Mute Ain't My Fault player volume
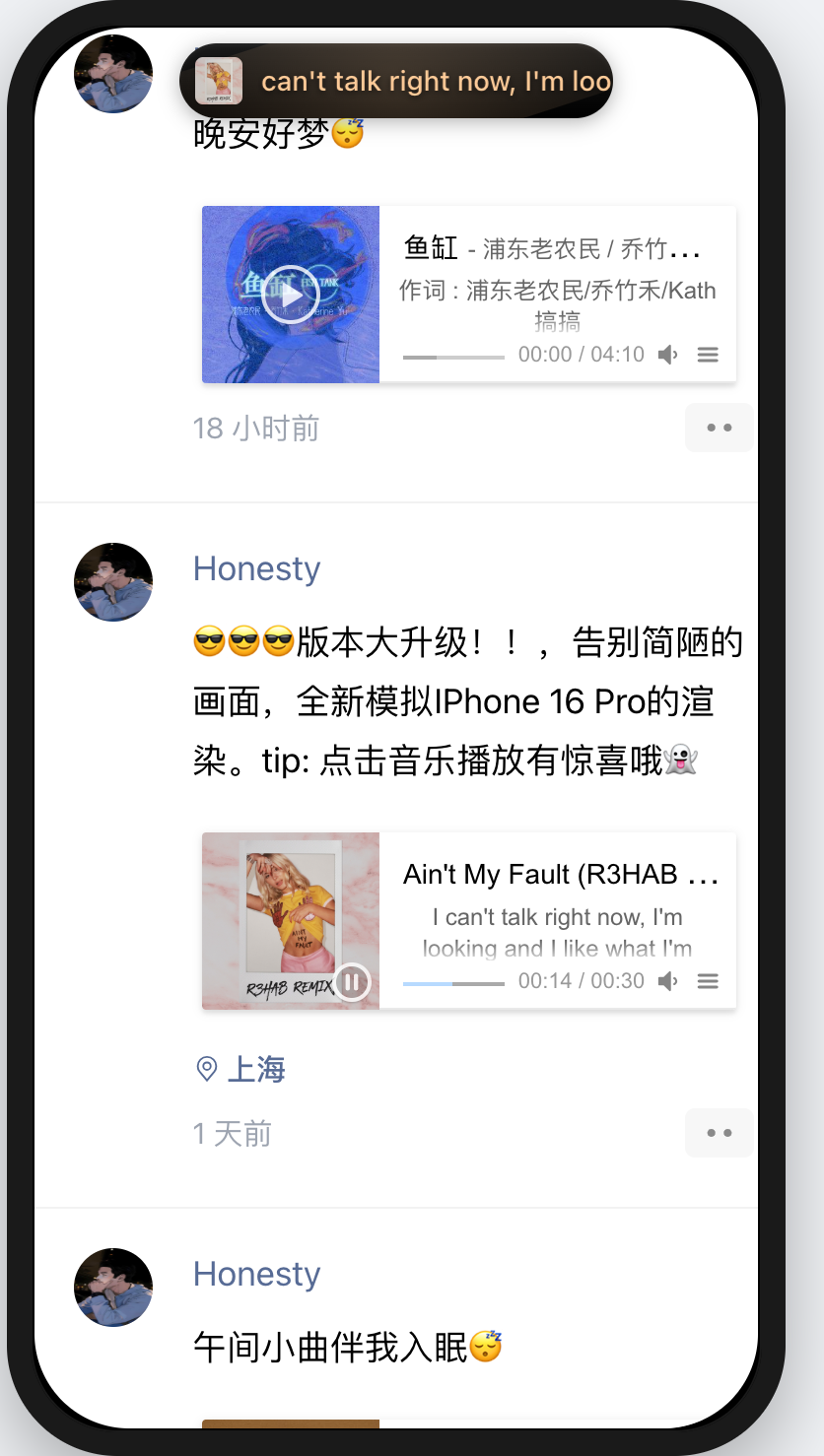824x1456 pixels. (668, 981)
